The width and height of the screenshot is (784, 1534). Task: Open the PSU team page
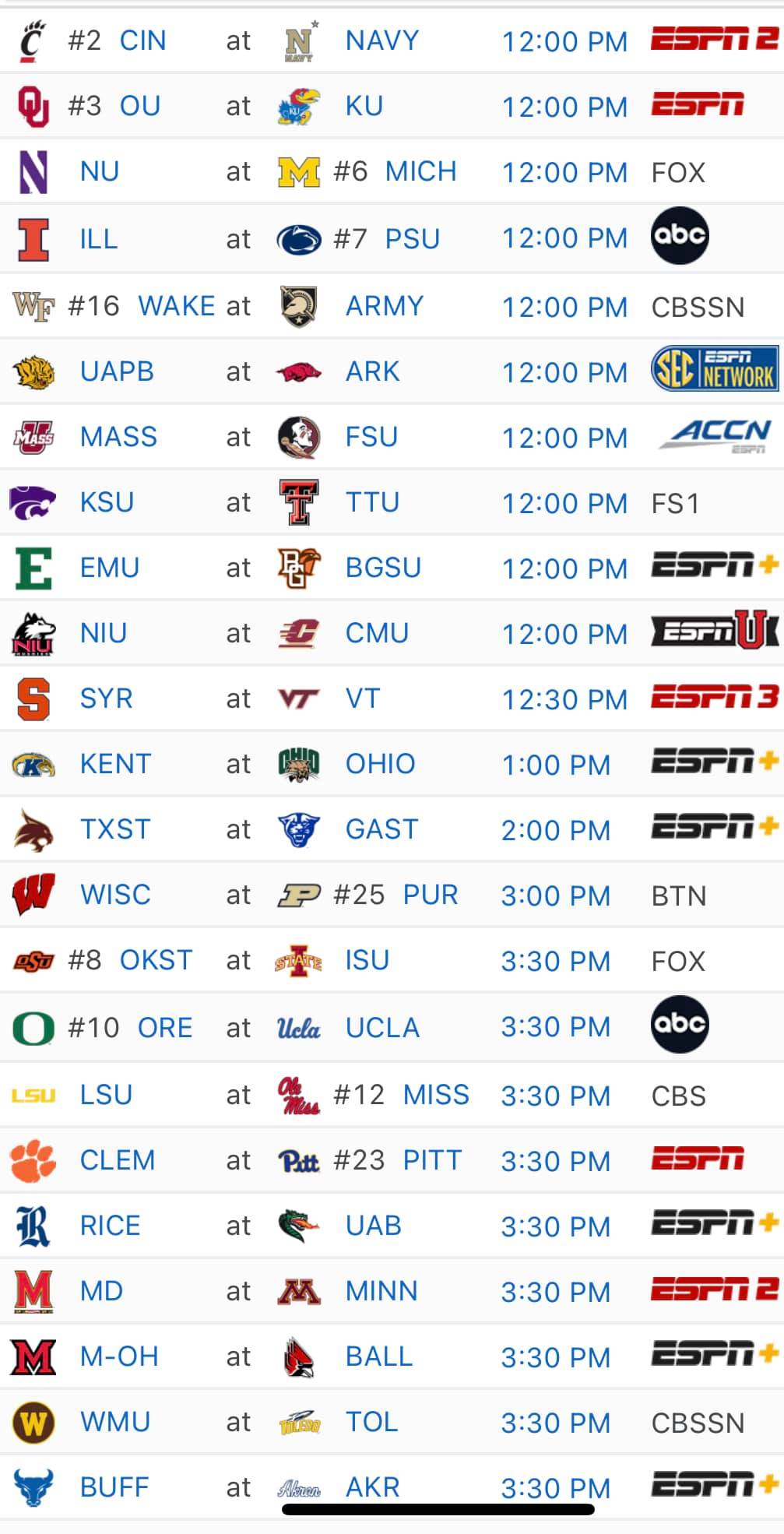(412, 238)
